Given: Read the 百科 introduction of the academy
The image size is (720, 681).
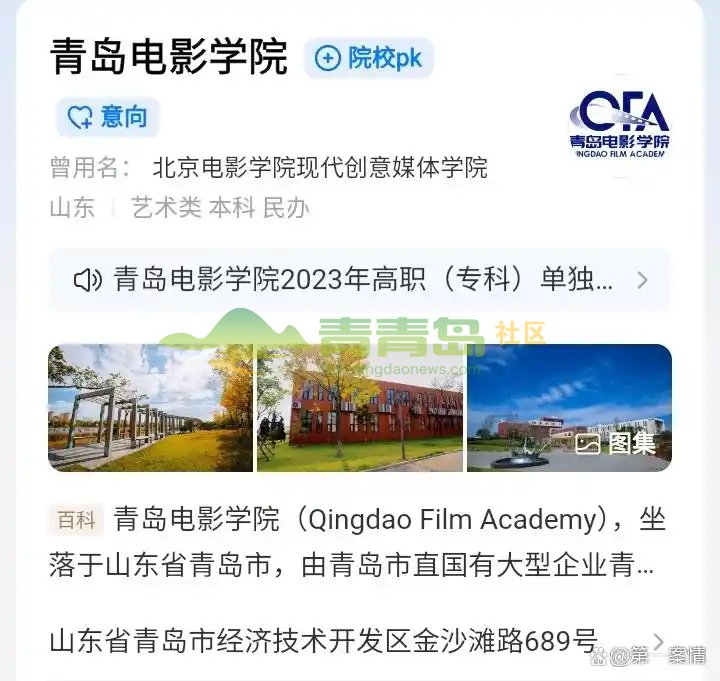Looking at the screenshot, I should pos(358,542).
